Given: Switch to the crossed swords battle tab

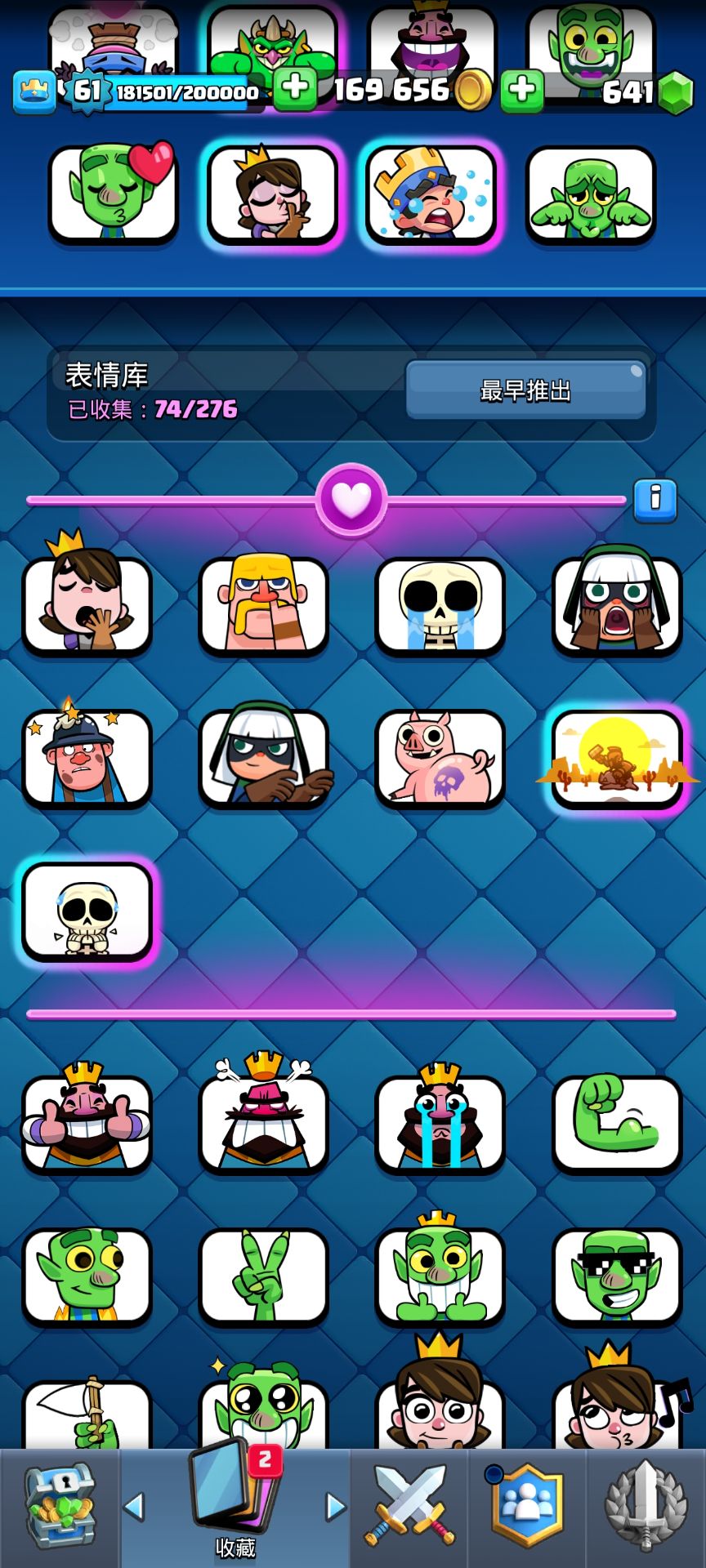Looking at the screenshot, I should click(411, 1507).
